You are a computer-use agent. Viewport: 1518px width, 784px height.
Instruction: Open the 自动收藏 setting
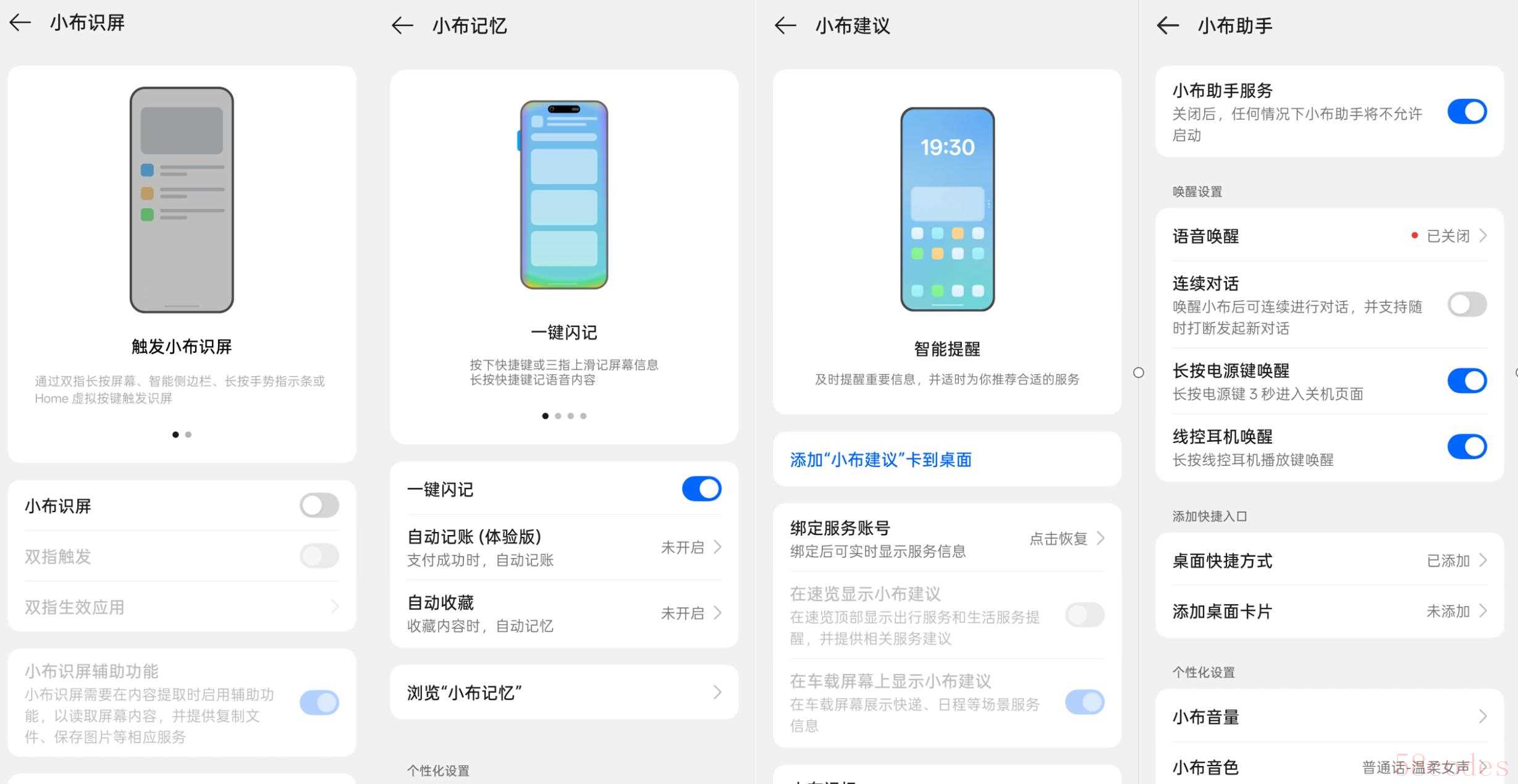coord(563,613)
